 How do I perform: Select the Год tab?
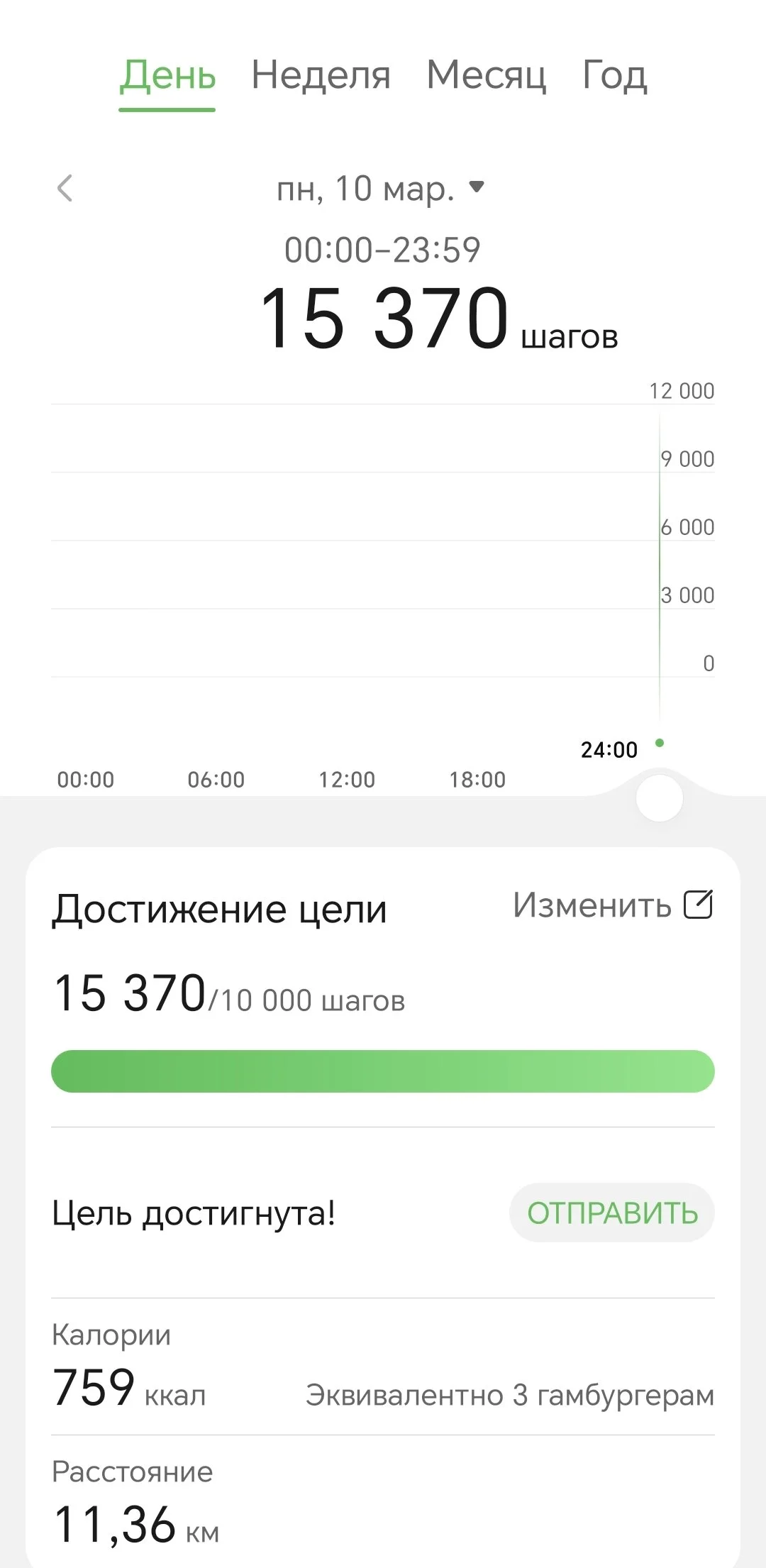click(x=614, y=76)
